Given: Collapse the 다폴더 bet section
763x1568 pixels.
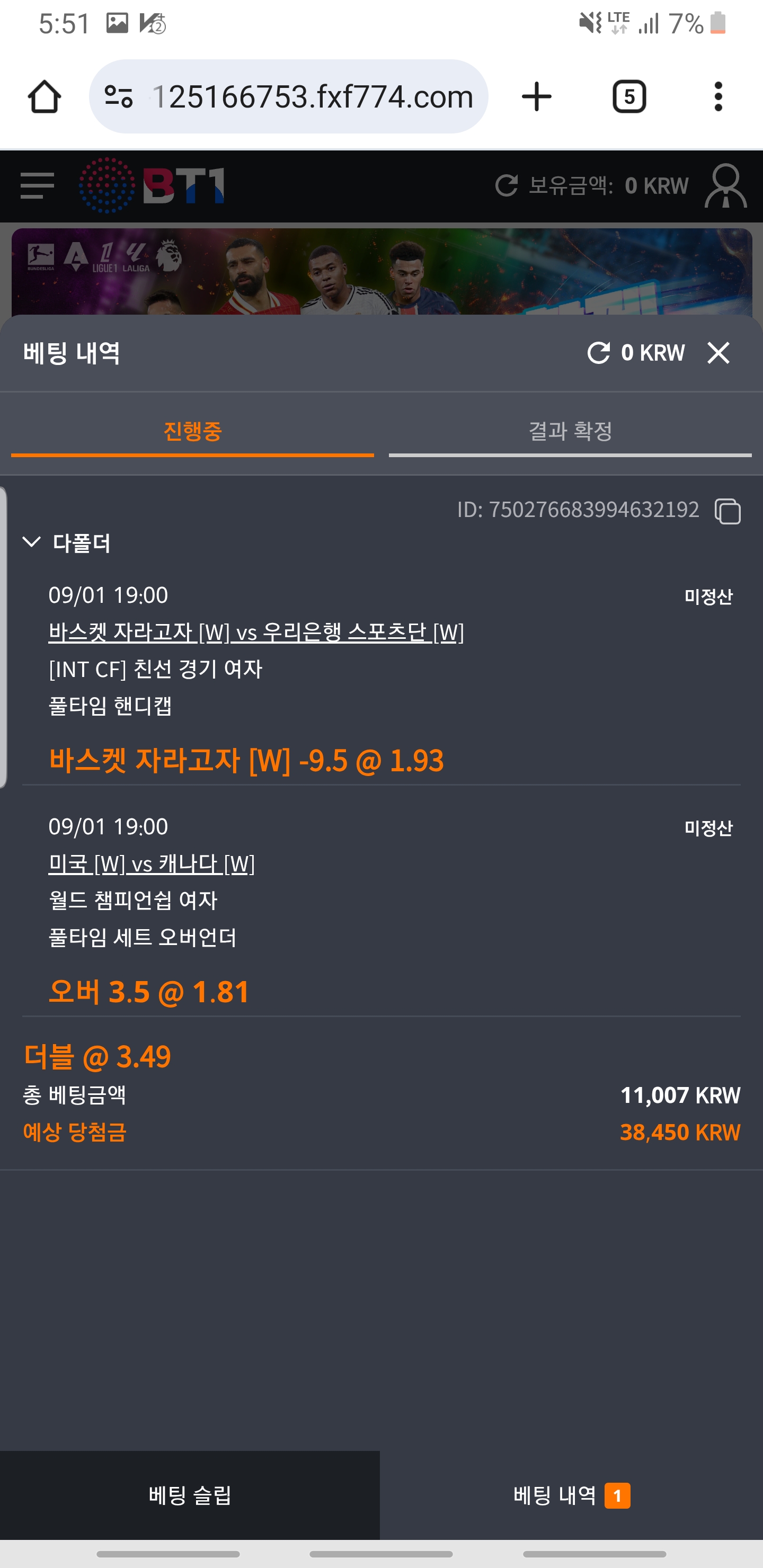Looking at the screenshot, I should point(32,542).
